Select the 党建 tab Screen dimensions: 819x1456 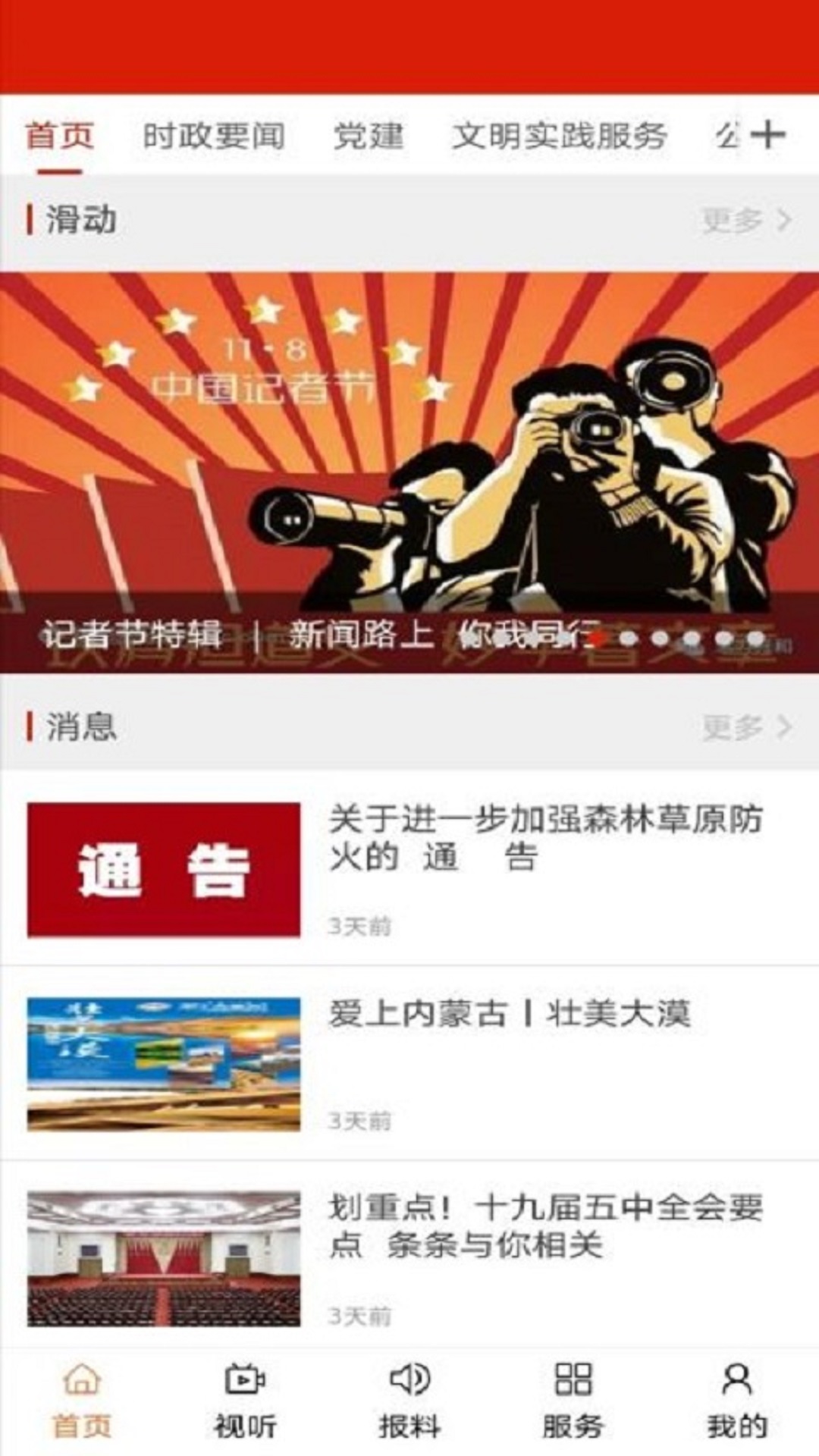369,136
